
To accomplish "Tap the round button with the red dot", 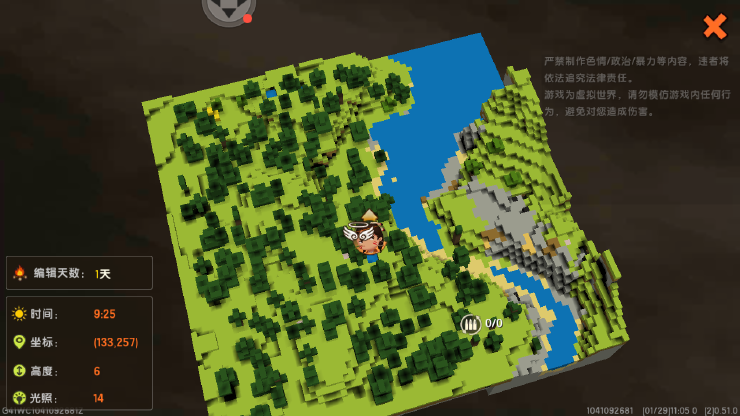I will click(x=229, y=8).
